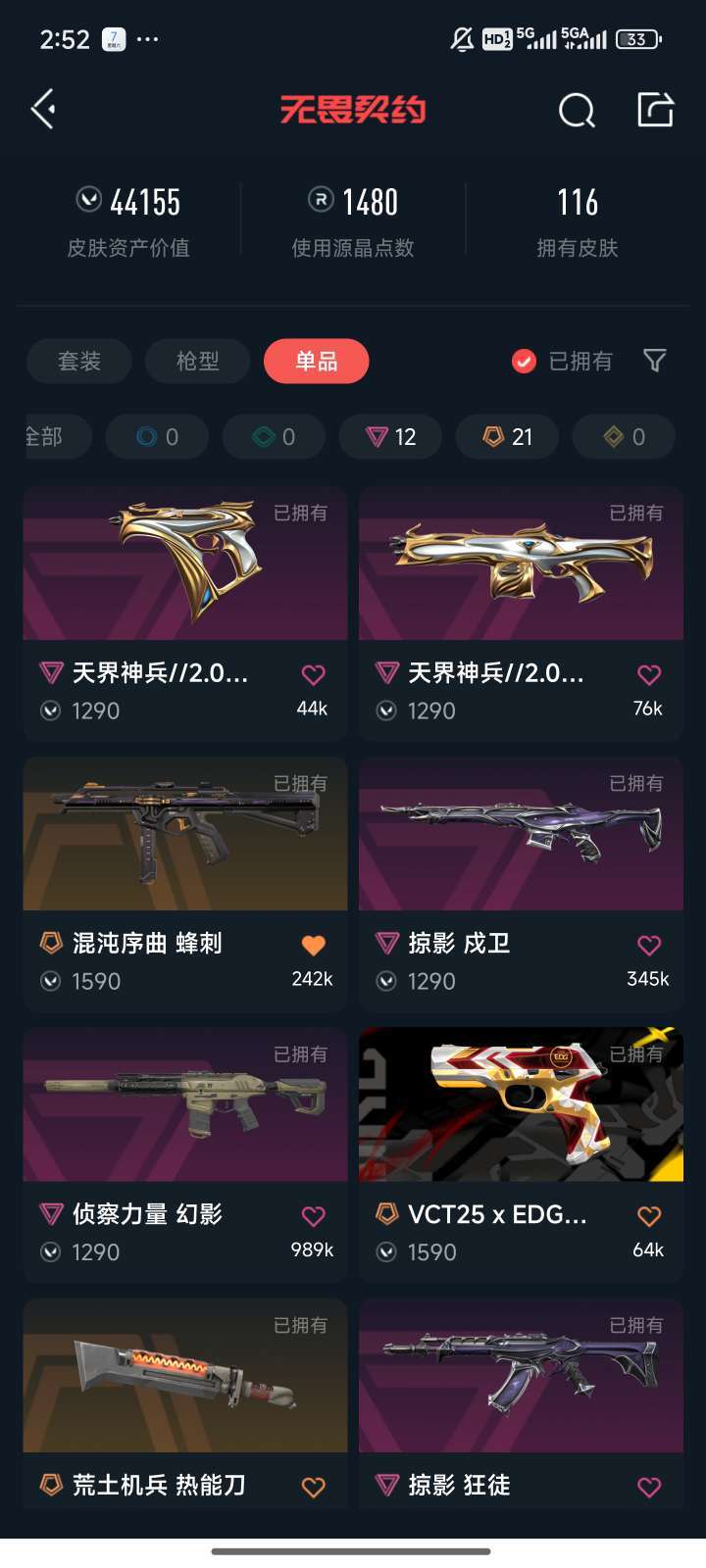Select the green tier chip showing 0
This screenshot has width=706, height=1568.
tap(274, 437)
